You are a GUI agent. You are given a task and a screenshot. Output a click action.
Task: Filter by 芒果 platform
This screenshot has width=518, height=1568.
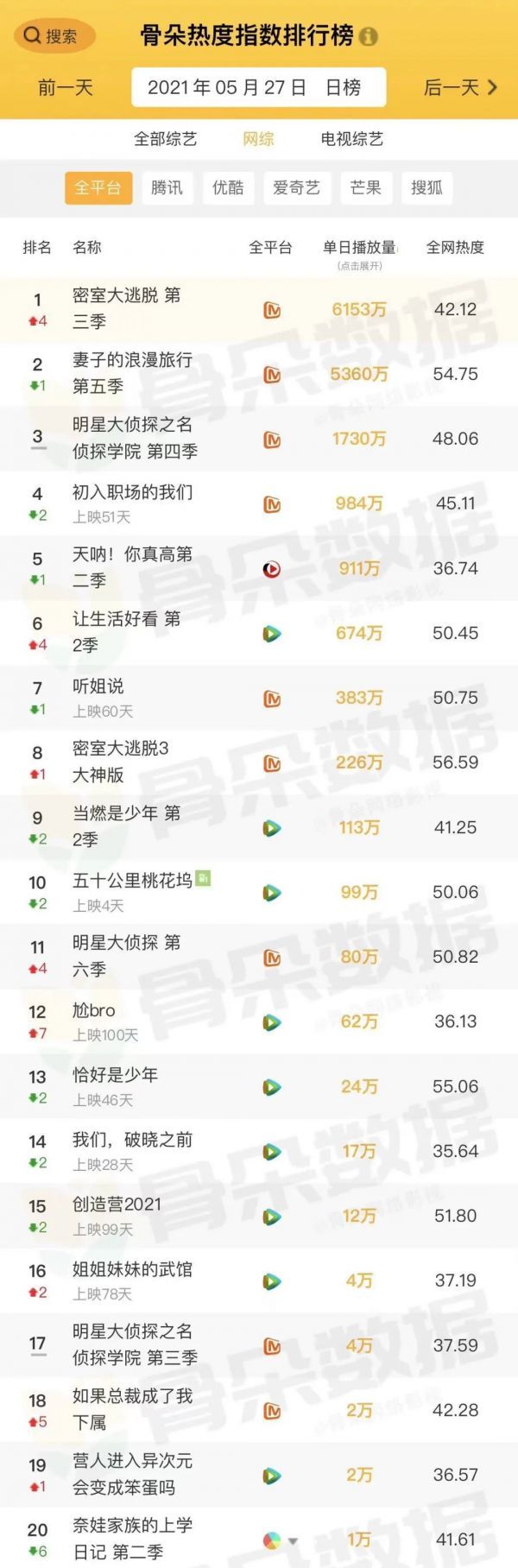click(365, 187)
